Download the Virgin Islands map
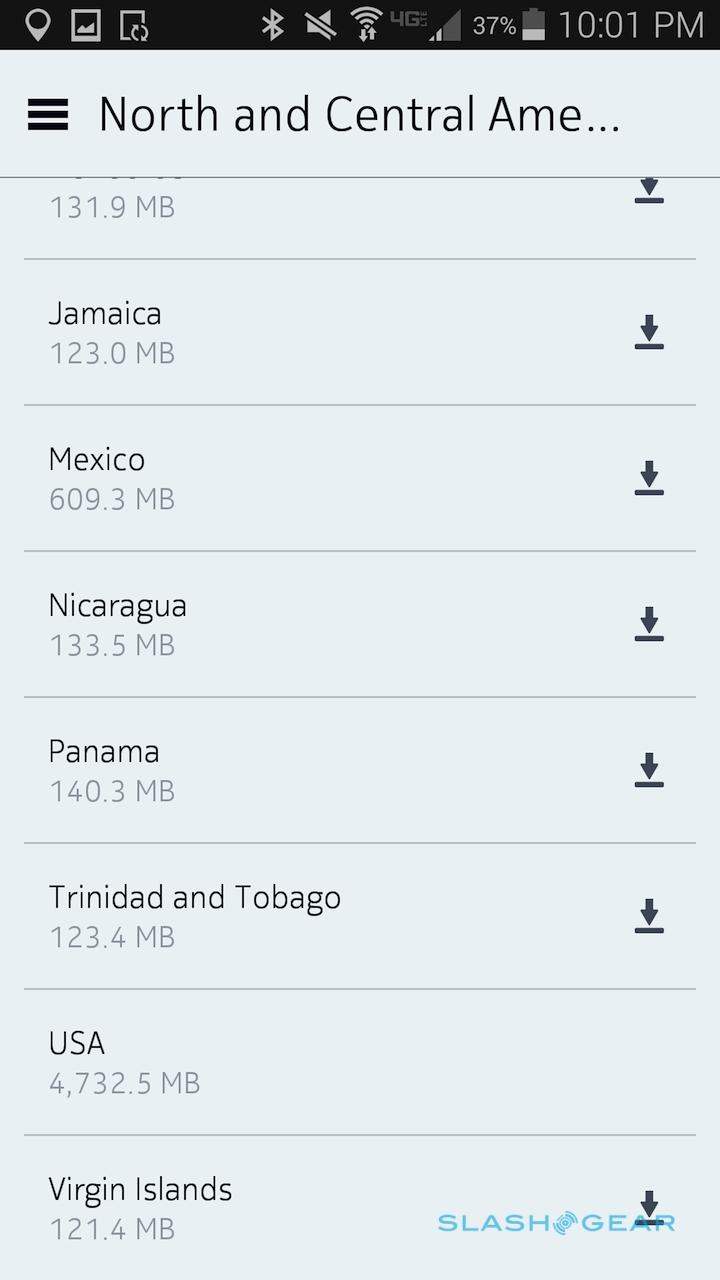Image resolution: width=720 pixels, height=1280 pixels. tap(649, 1207)
